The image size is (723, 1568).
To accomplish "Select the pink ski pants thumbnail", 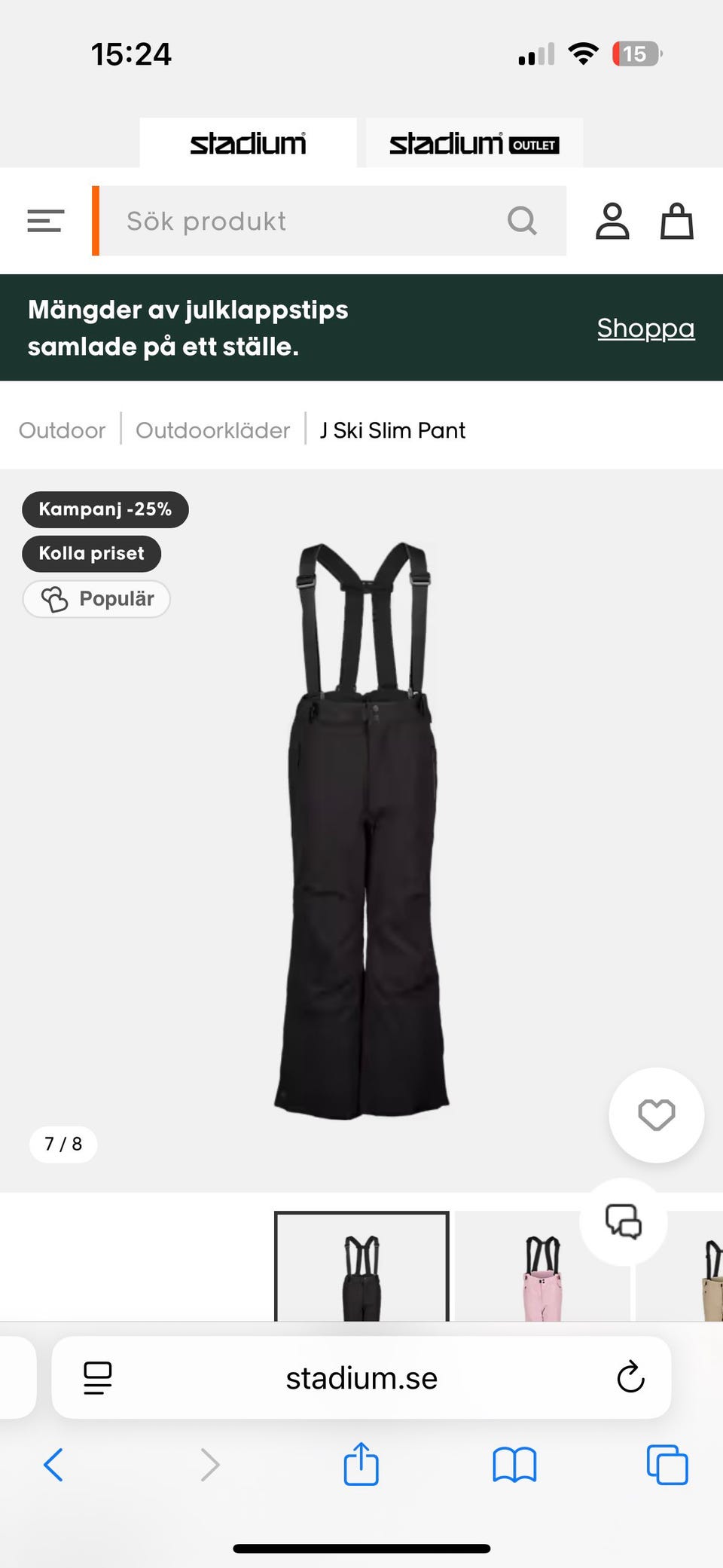I will pos(542,1273).
